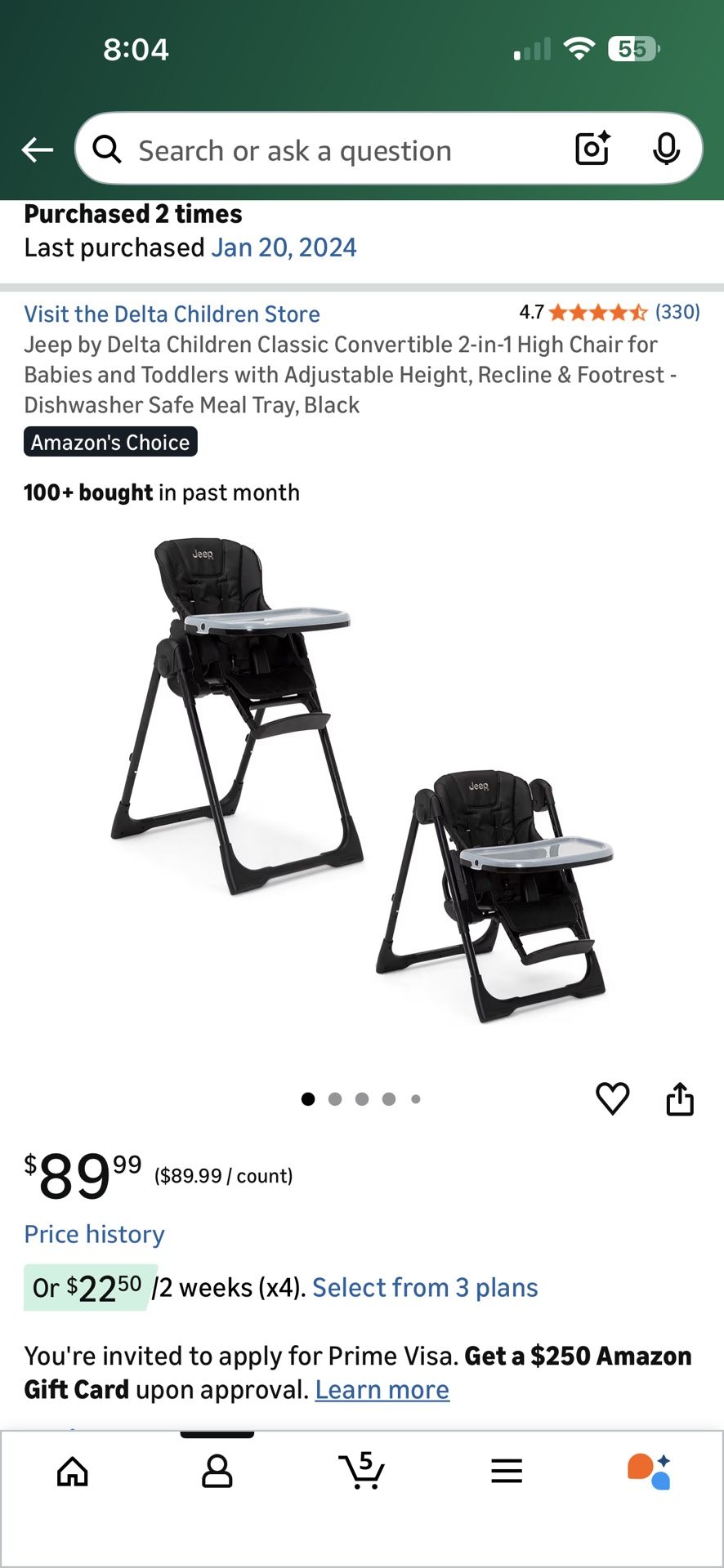Open the hamburger menu tab

pos(507,1472)
